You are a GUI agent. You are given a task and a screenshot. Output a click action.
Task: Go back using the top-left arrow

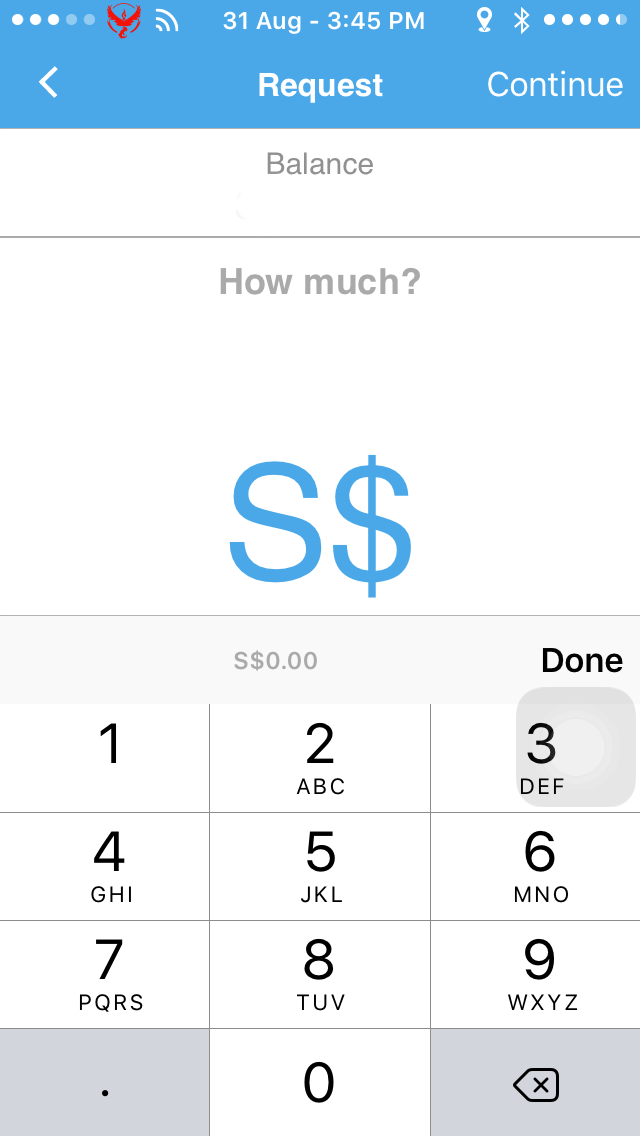[x=48, y=83]
